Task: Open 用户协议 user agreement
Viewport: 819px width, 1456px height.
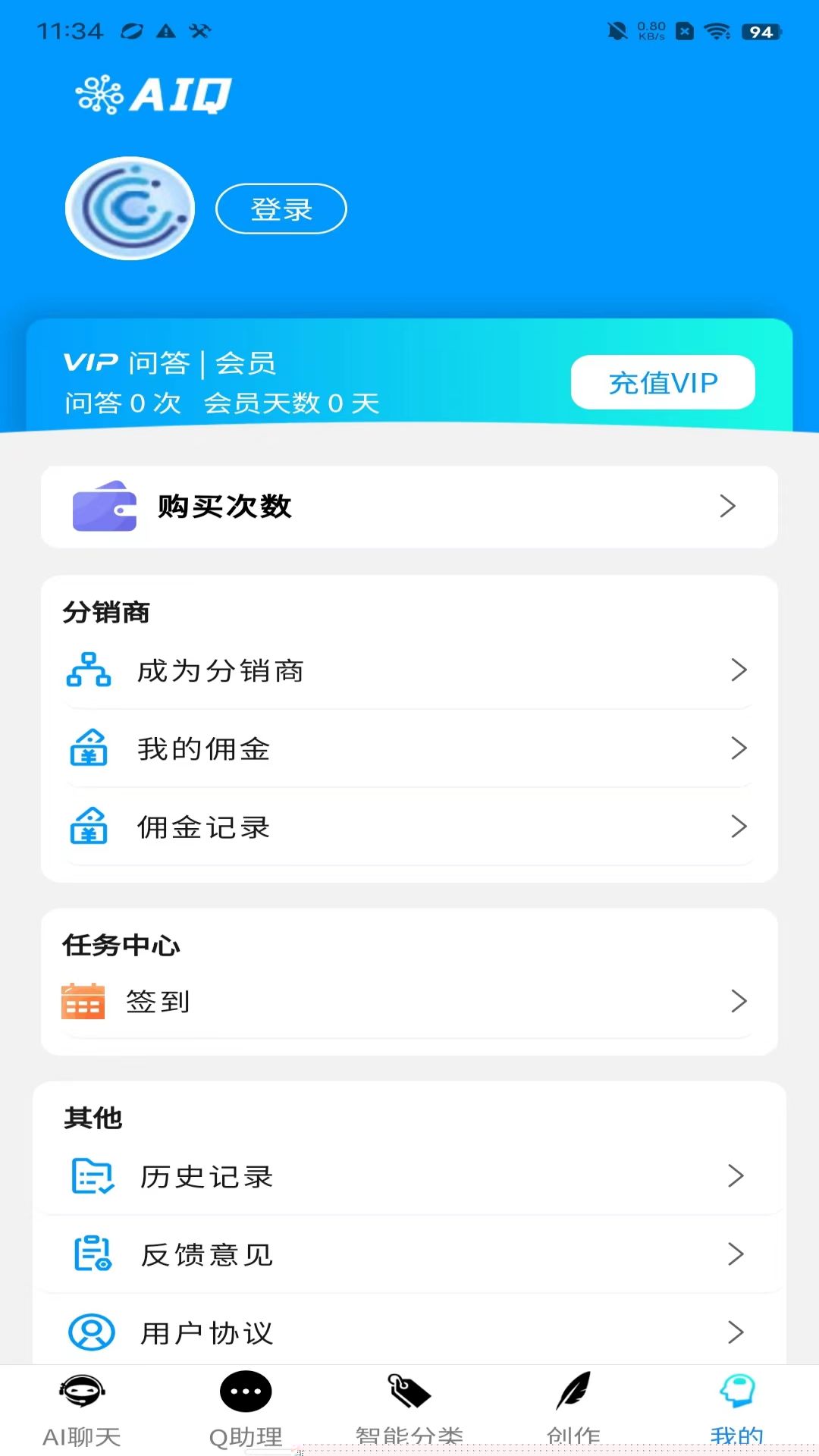Action: 409,1332
